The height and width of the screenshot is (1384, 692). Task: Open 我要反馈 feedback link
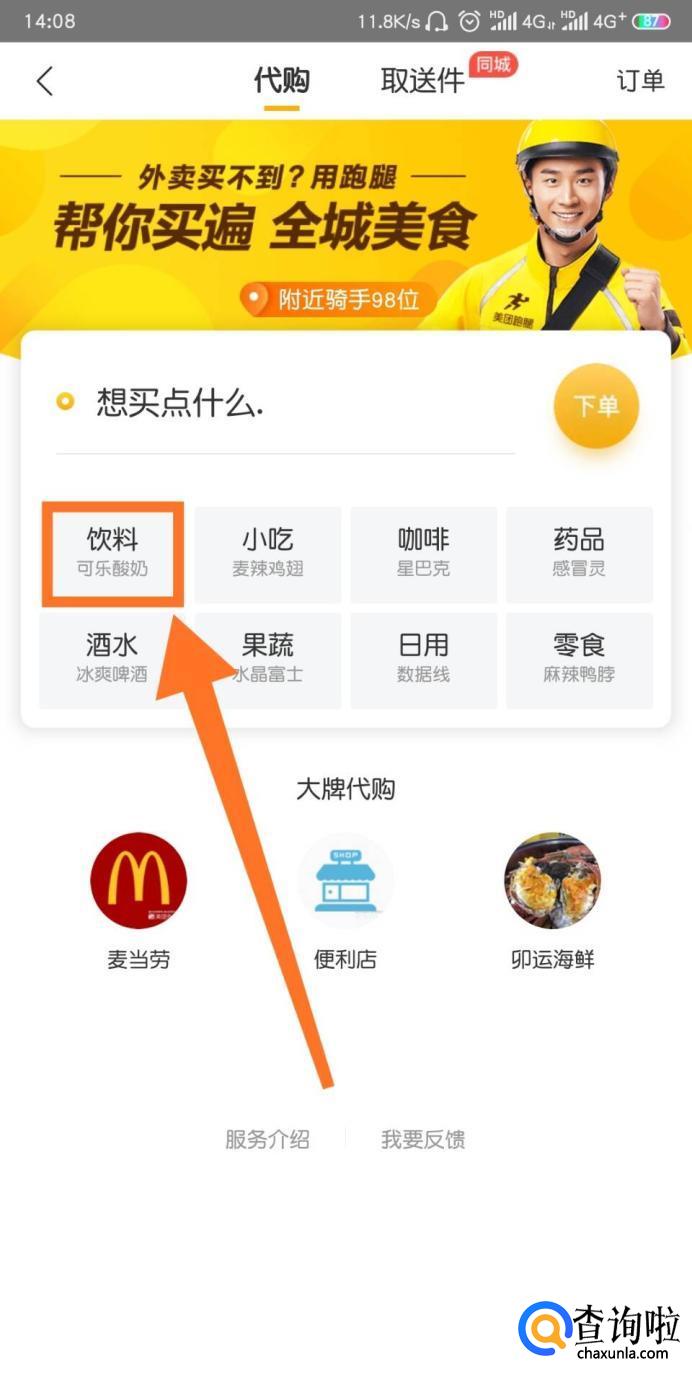(423, 1139)
